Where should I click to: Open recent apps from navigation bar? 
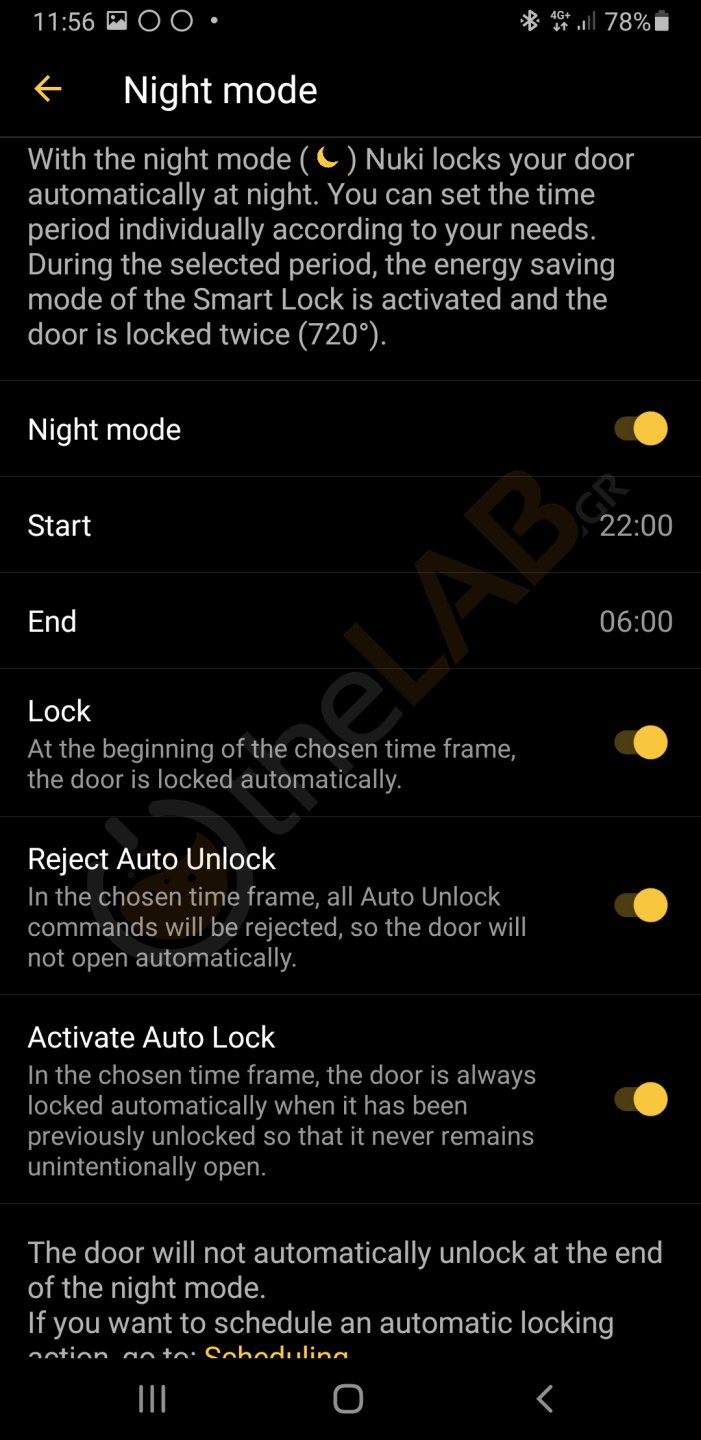tap(152, 1399)
